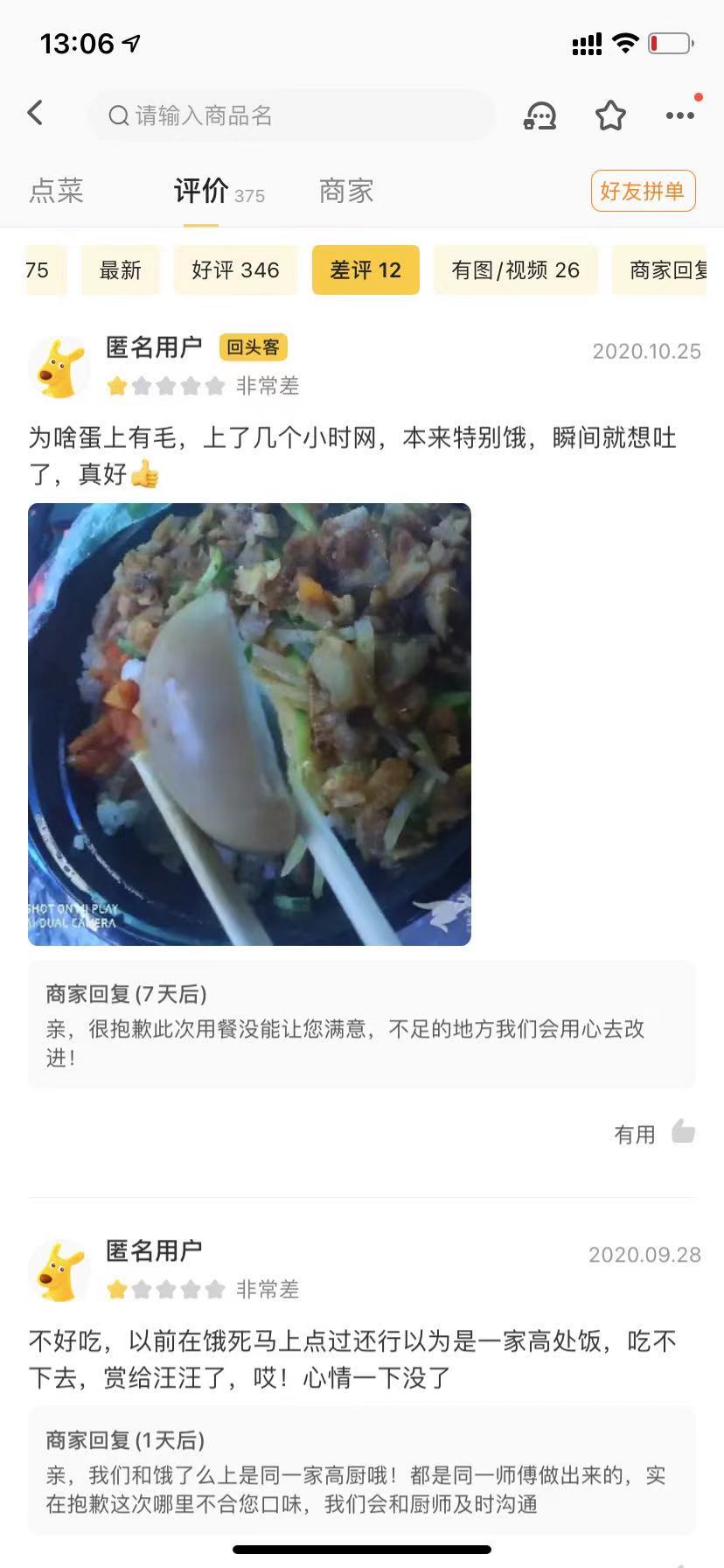Go back to the previous page
This screenshot has height=1568, width=724.
pyautogui.click(x=35, y=113)
